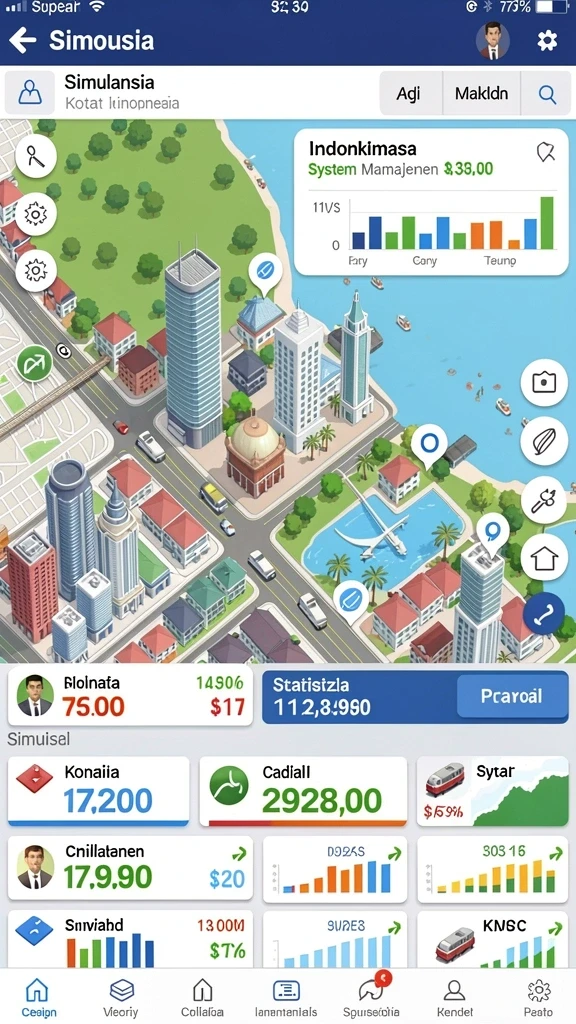Open the settings gear in the header
This screenshot has width=576, height=1024.
(x=547, y=41)
